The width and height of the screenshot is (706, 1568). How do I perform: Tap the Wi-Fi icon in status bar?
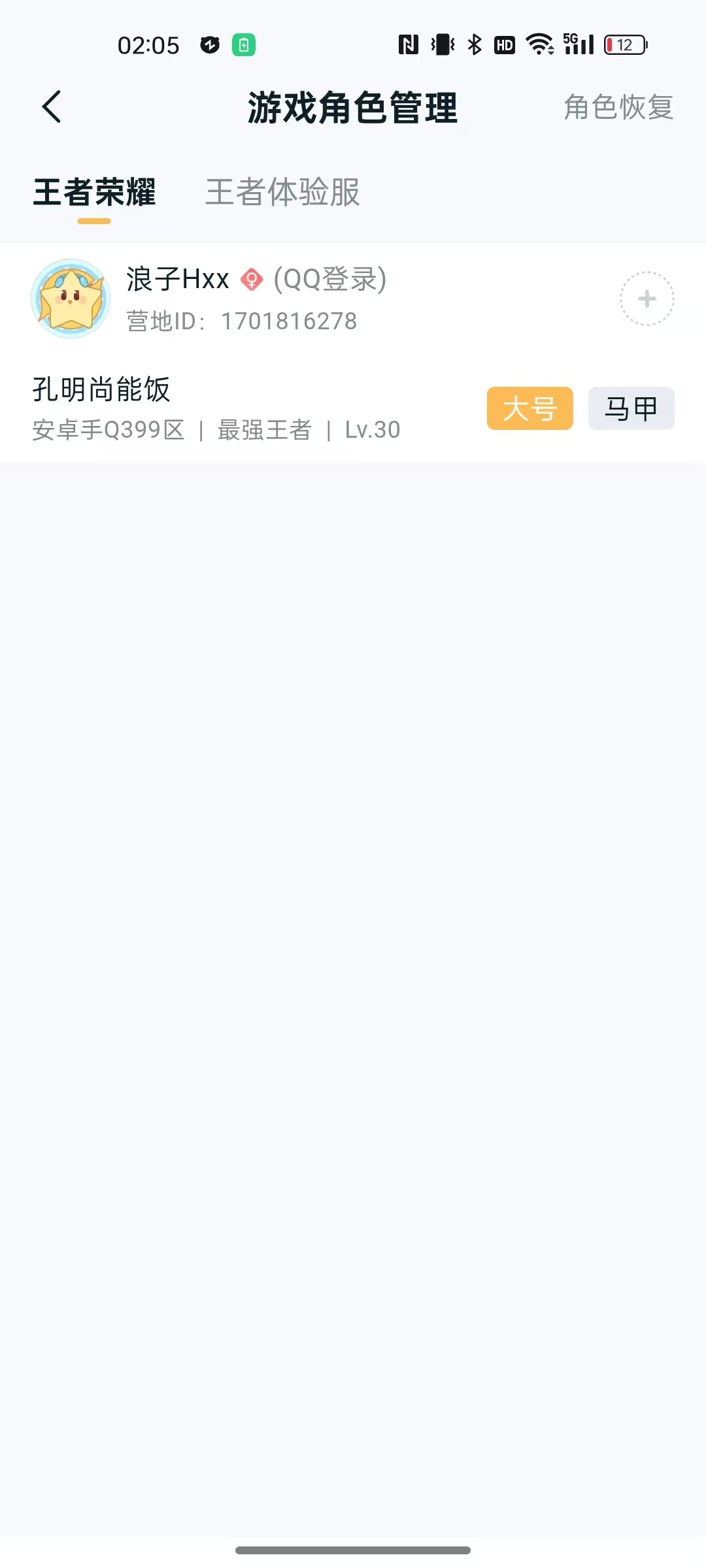pos(540,44)
